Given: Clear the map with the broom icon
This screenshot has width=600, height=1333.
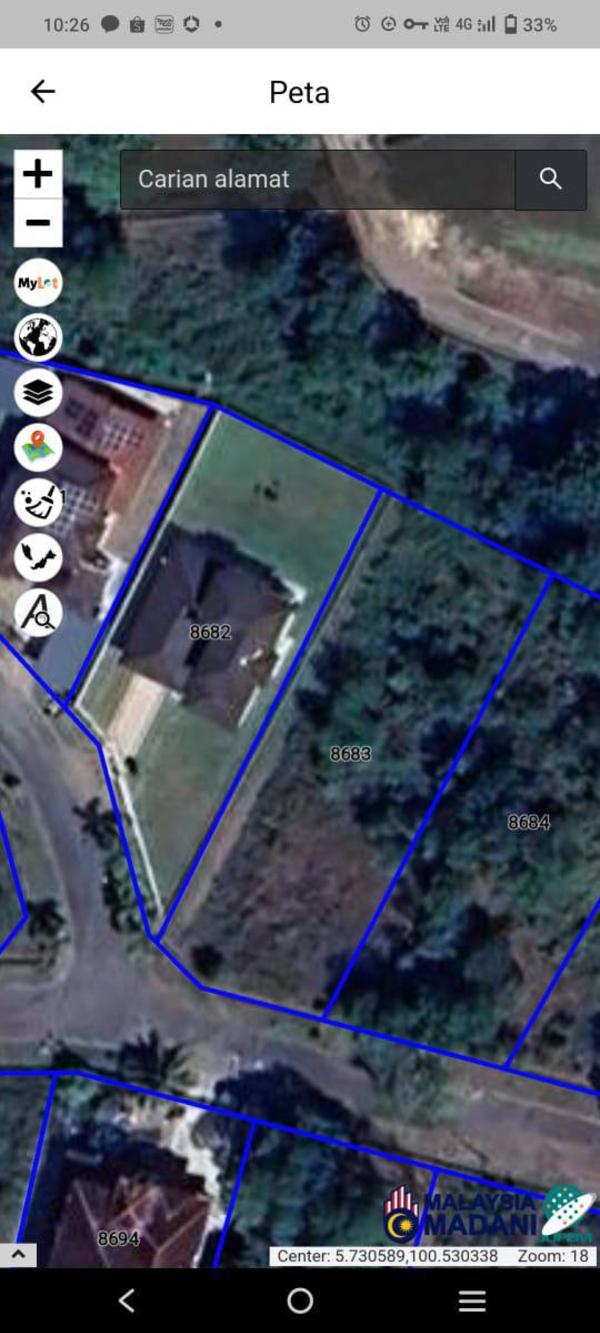Looking at the screenshot, I should coord(38,502).
